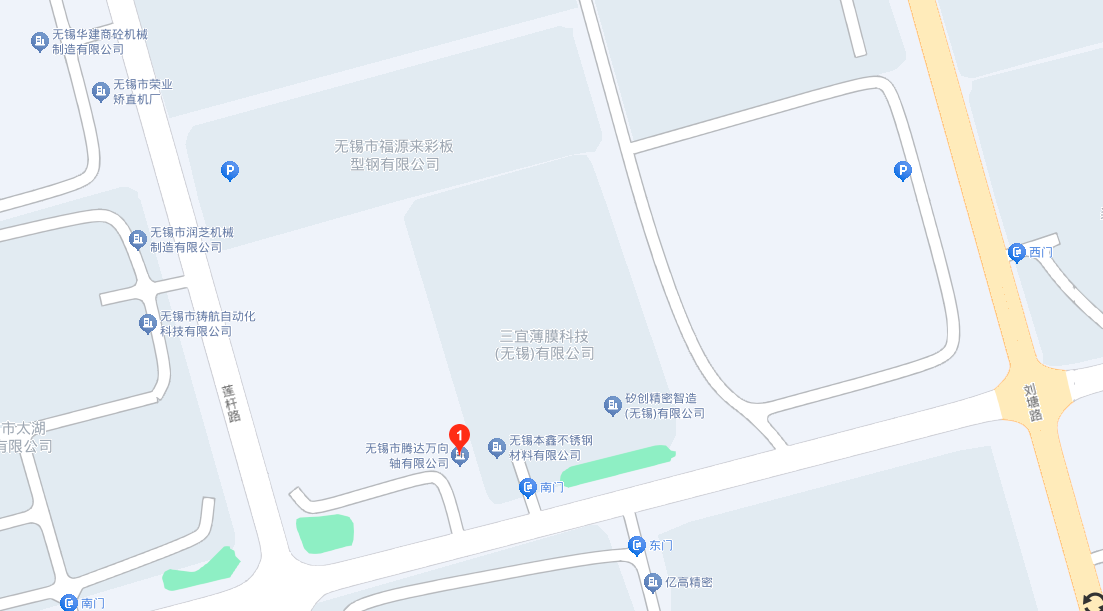Select 无锡本鑫不锈钢材料有限公司 POI
The image size is (1103, 611).
[497, 447]
